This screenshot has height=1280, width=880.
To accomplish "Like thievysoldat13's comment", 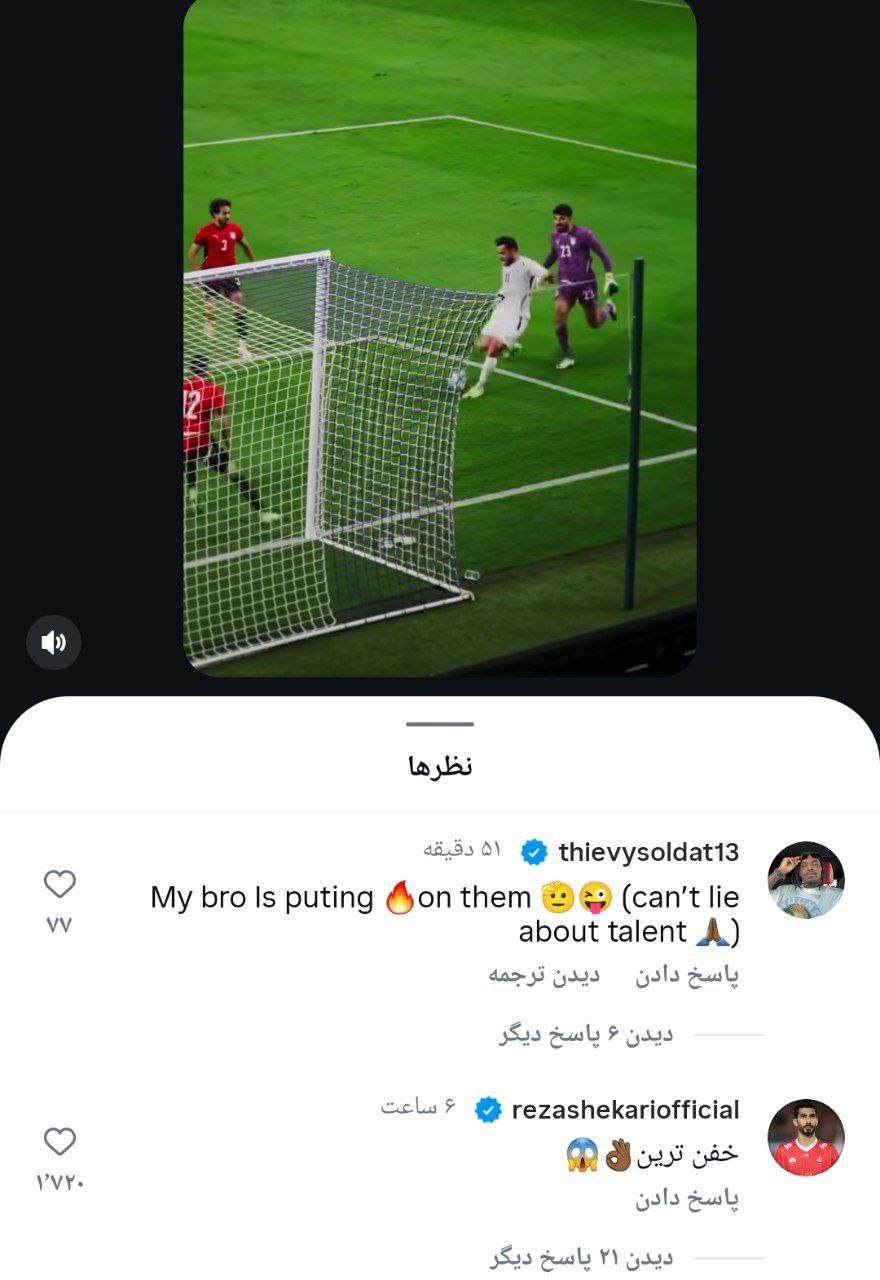I will pos(60,884).
